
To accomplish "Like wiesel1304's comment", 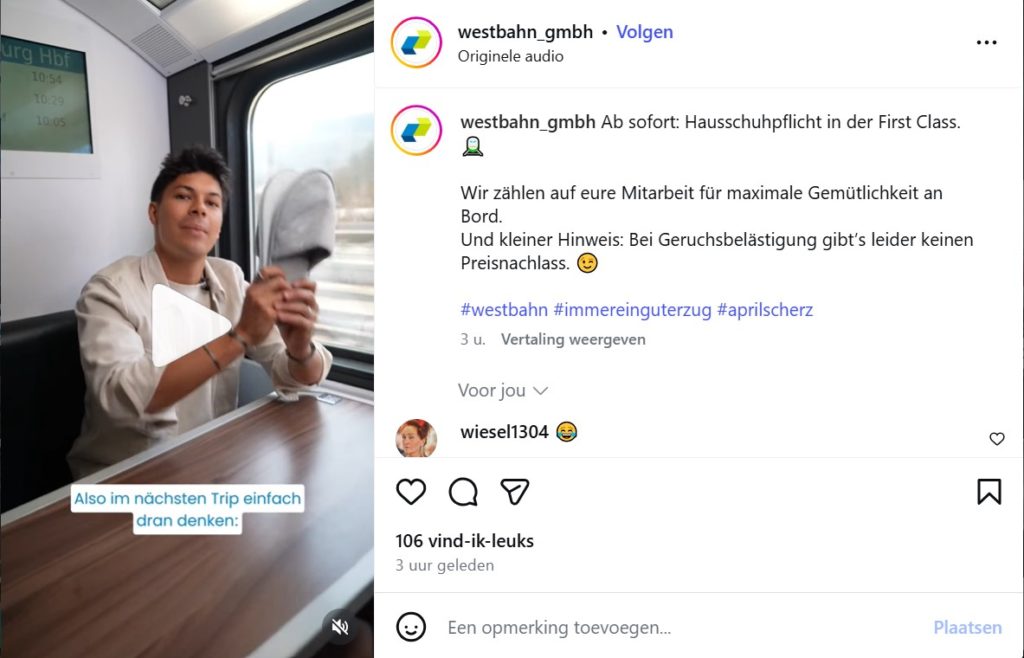I will coord(996,439).
